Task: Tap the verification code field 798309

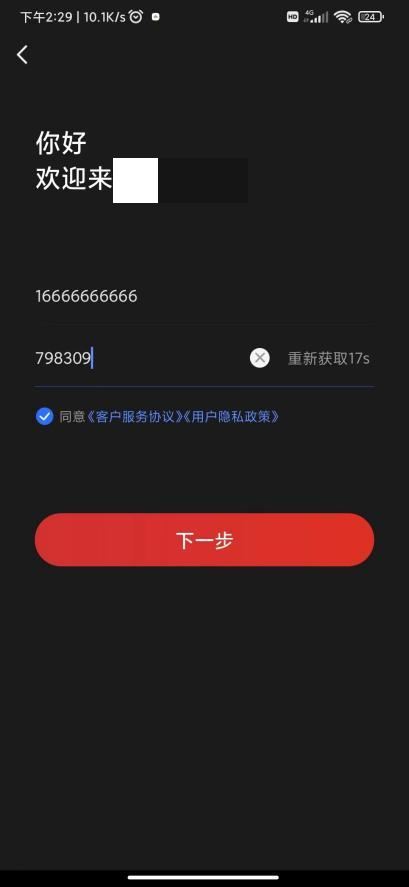Action: click(139, 358)
